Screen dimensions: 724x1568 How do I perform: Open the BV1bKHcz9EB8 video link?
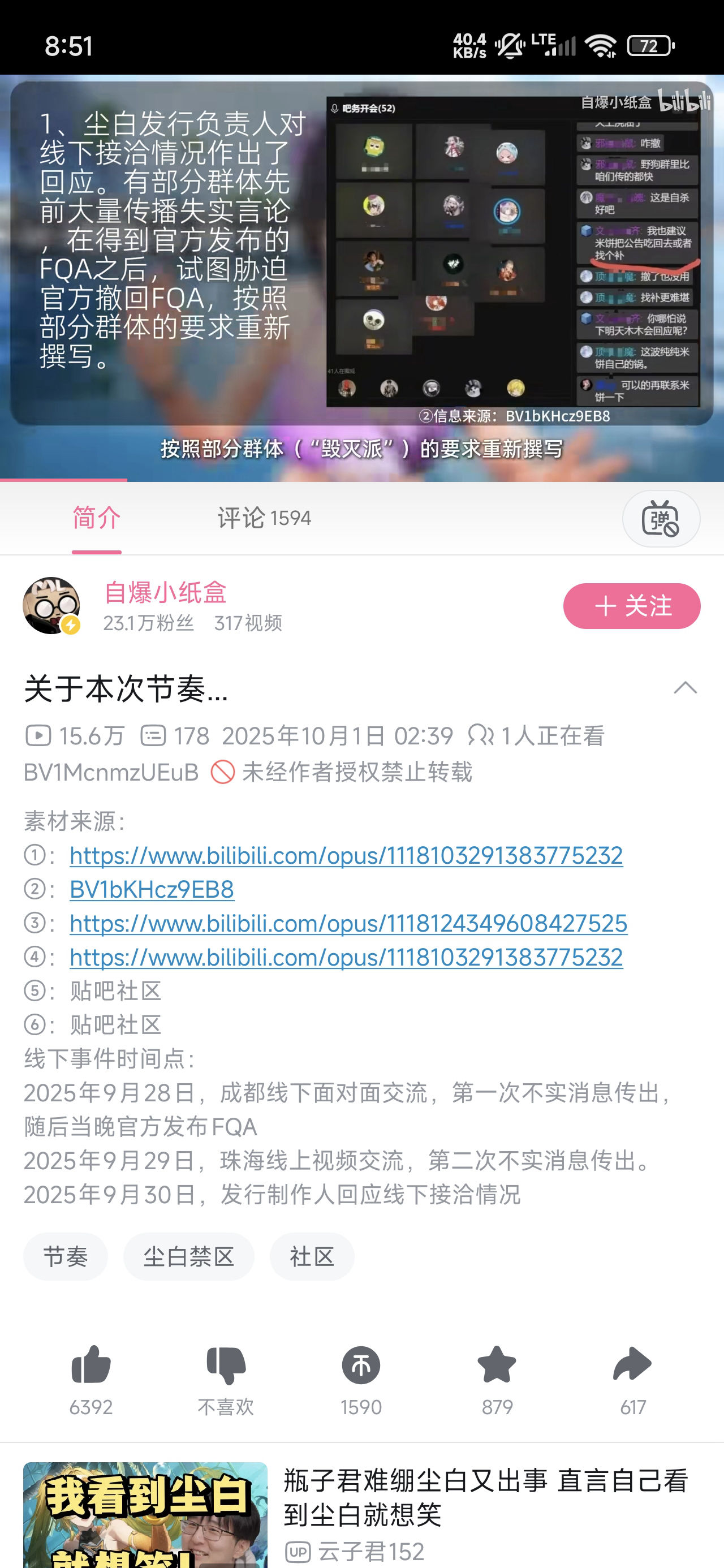click(x=152, y=889)
